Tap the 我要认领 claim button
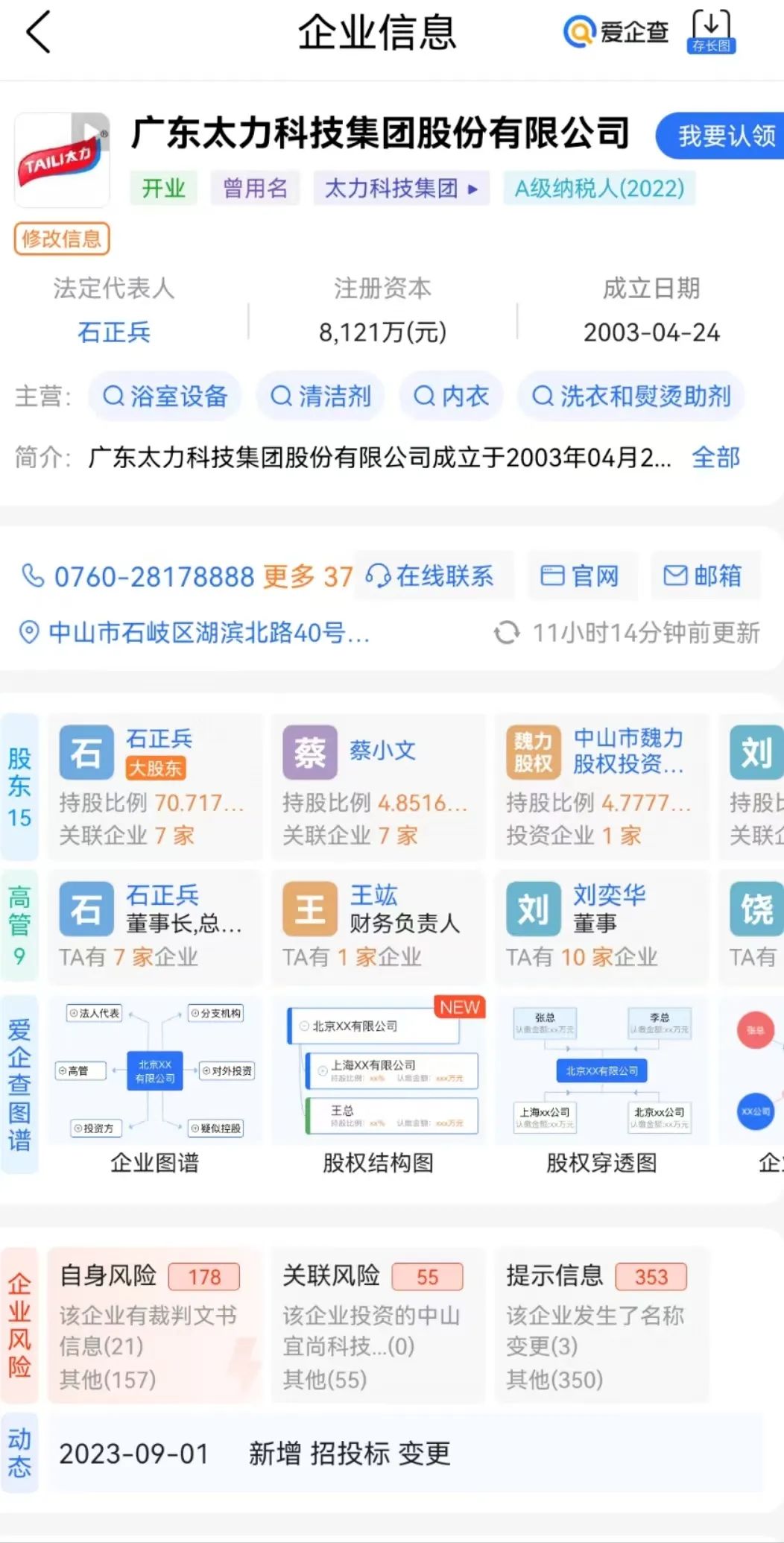784x1543 pixels. (x=721, y=136)
